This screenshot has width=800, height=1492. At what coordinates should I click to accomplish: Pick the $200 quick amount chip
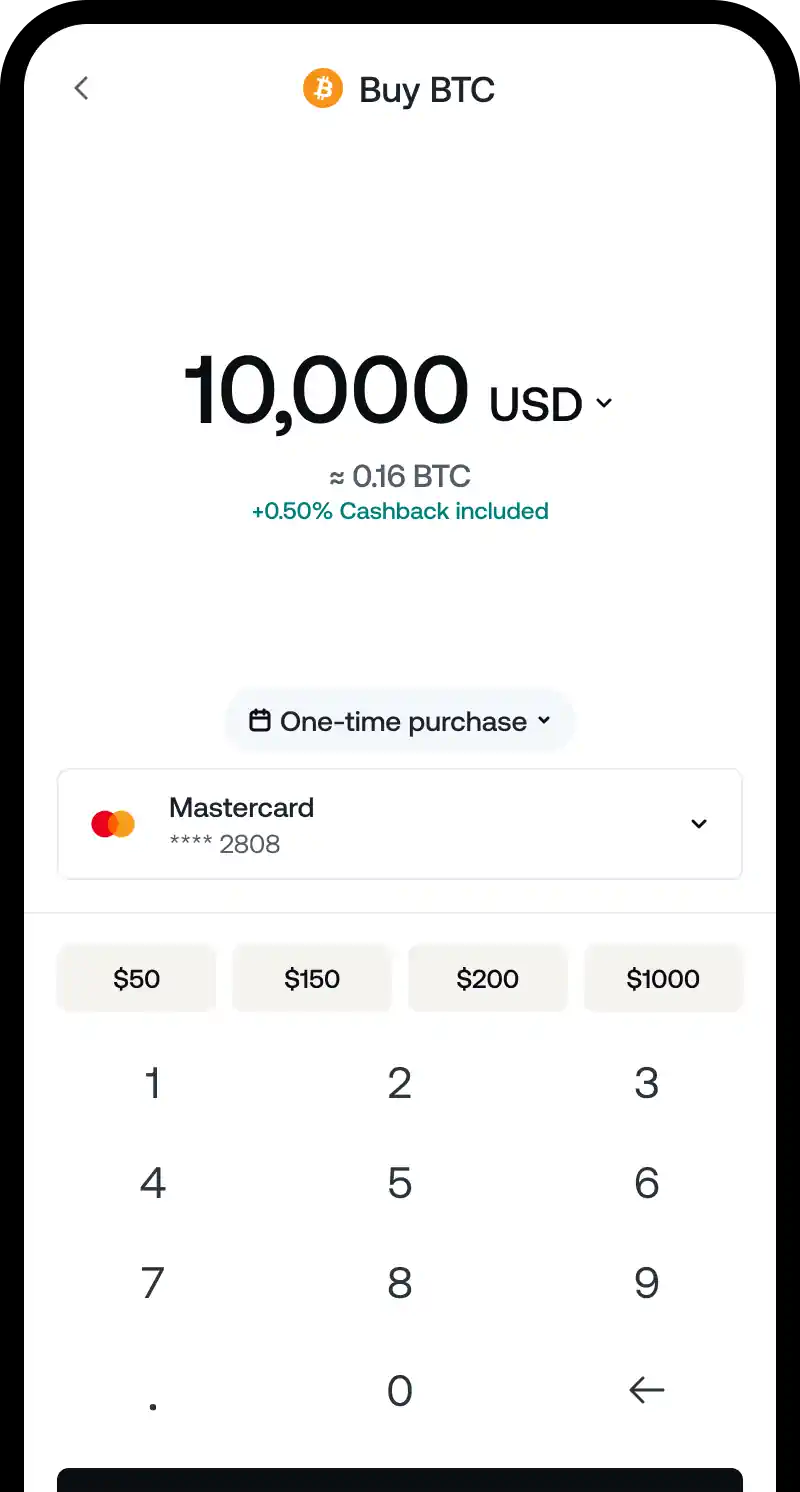tap(488, 978)
